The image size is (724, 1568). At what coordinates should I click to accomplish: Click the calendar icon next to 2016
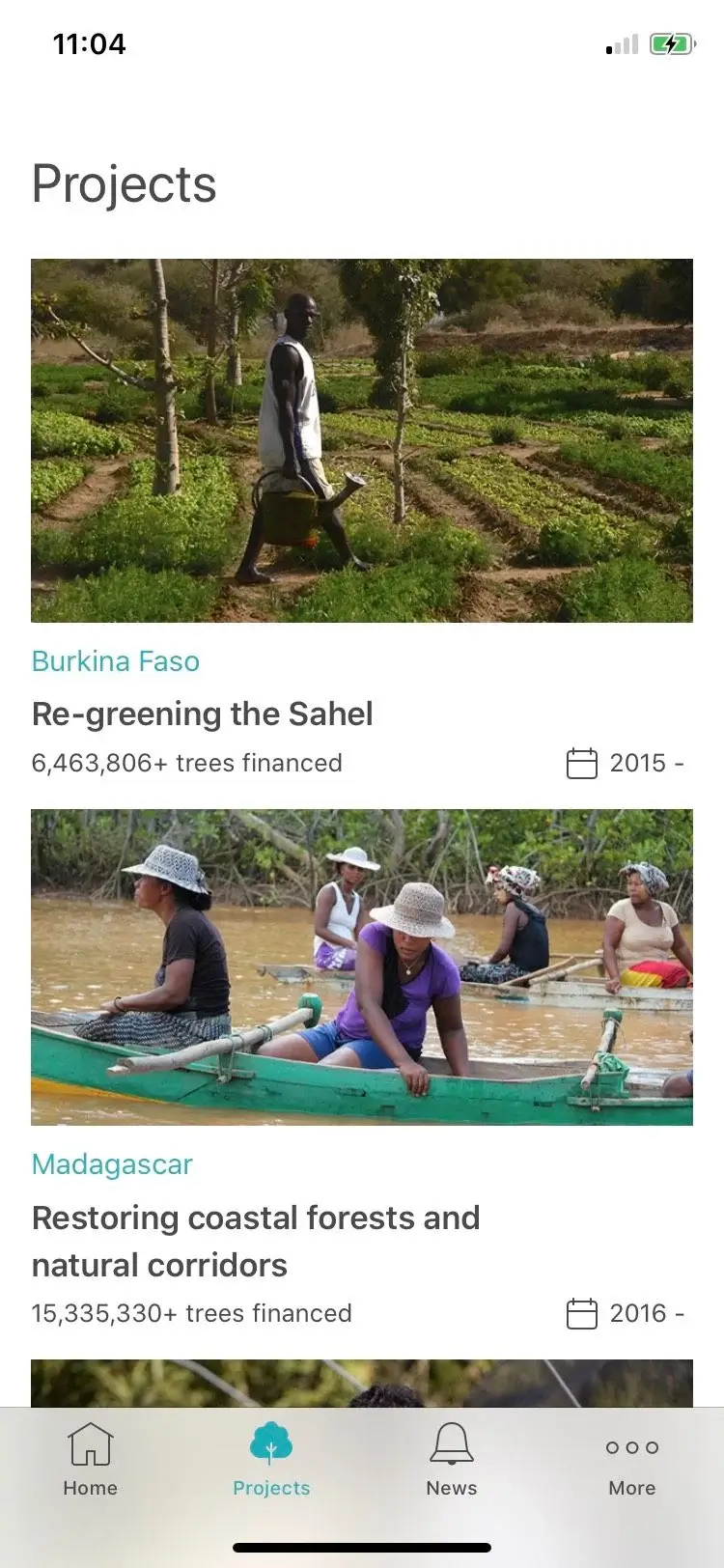[x=581, y=1313]
